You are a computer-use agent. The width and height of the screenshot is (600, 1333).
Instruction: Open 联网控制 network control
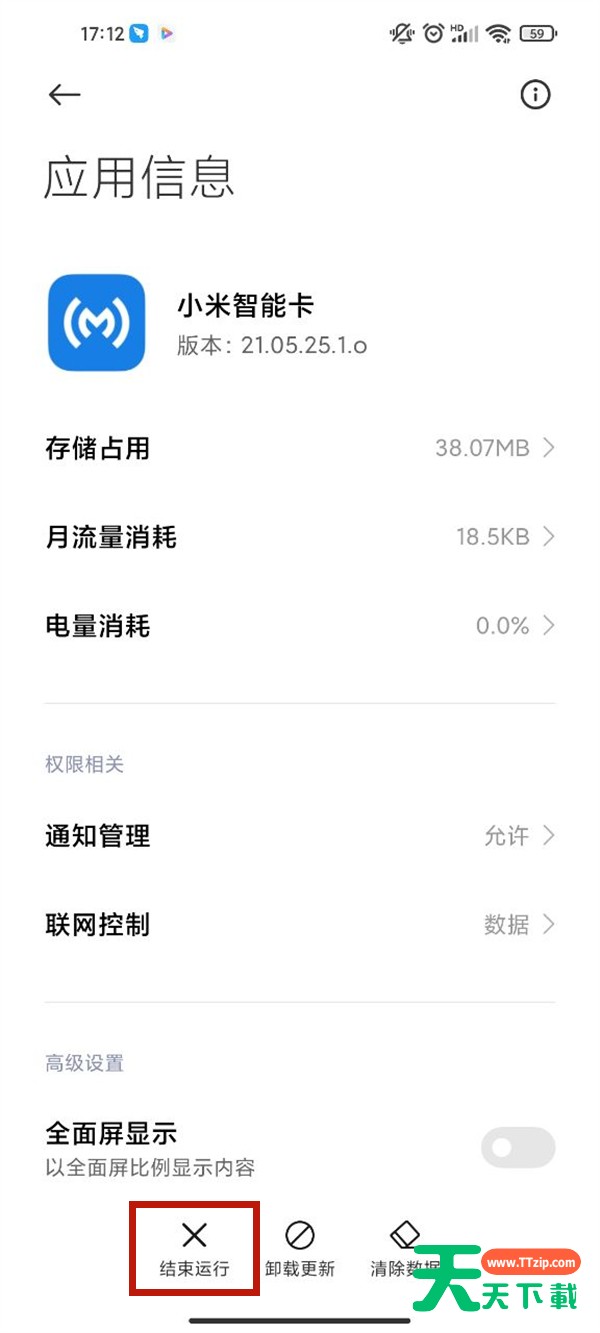300,924
